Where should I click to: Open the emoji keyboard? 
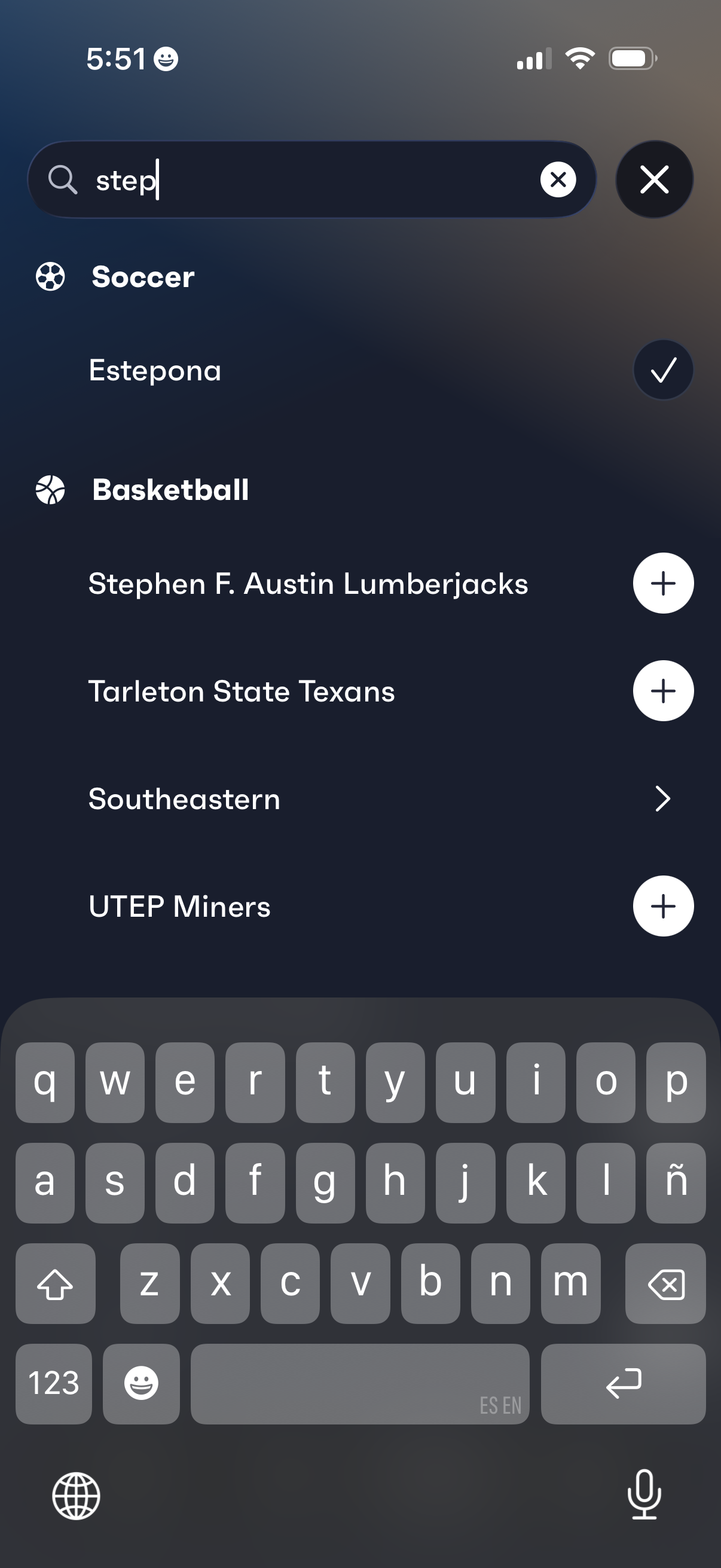coord(140,1385)
